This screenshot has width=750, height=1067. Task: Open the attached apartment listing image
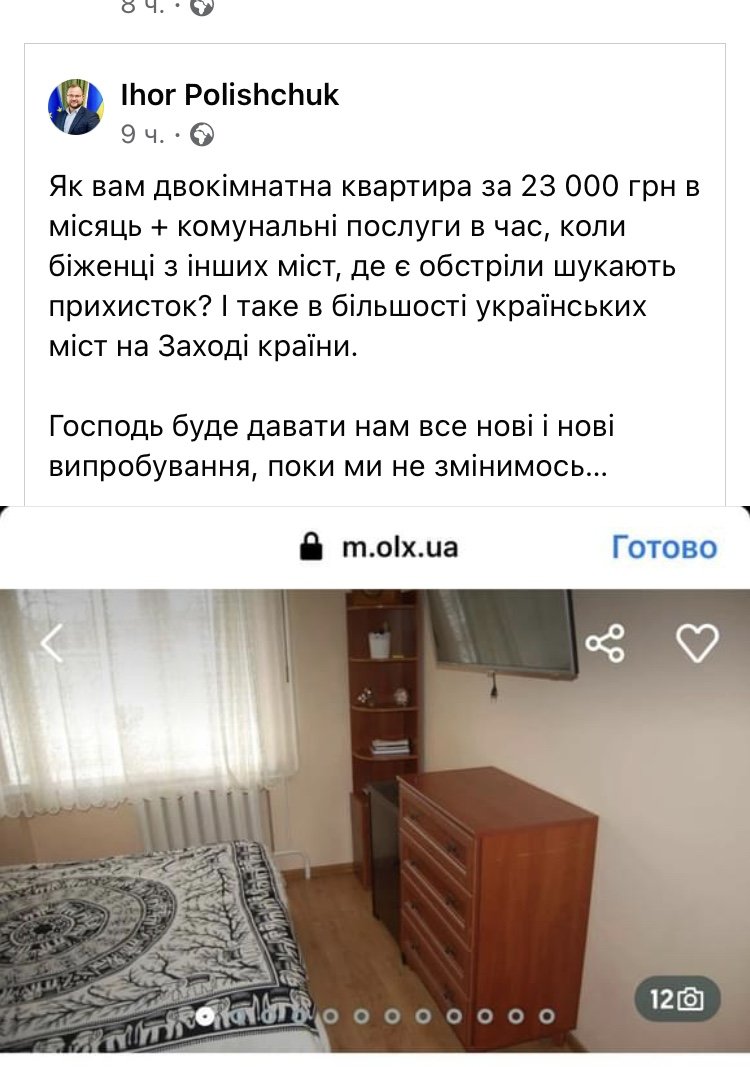(375, 800)
